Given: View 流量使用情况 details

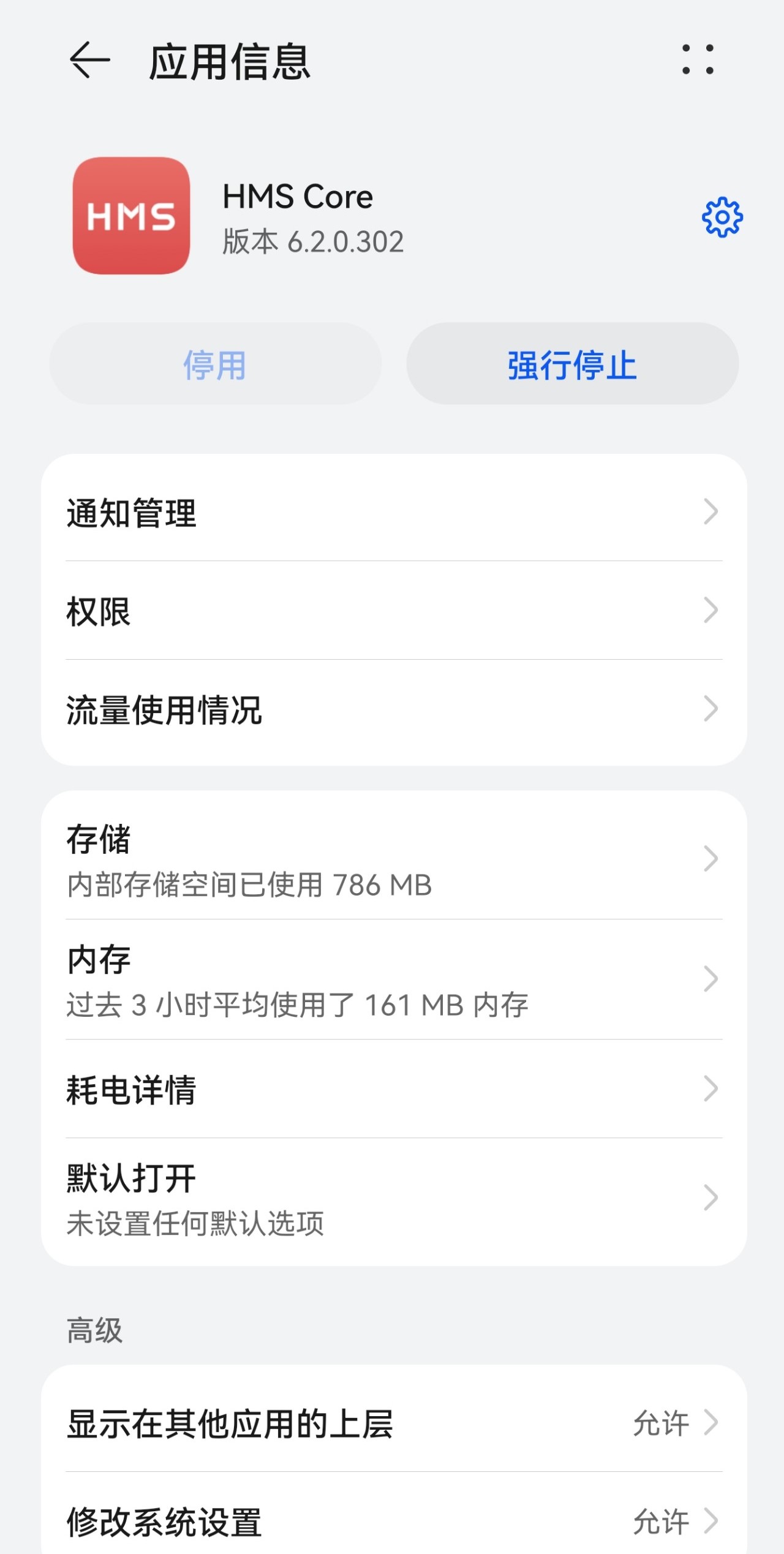Looking at the screenshot, I should [393, 709].
